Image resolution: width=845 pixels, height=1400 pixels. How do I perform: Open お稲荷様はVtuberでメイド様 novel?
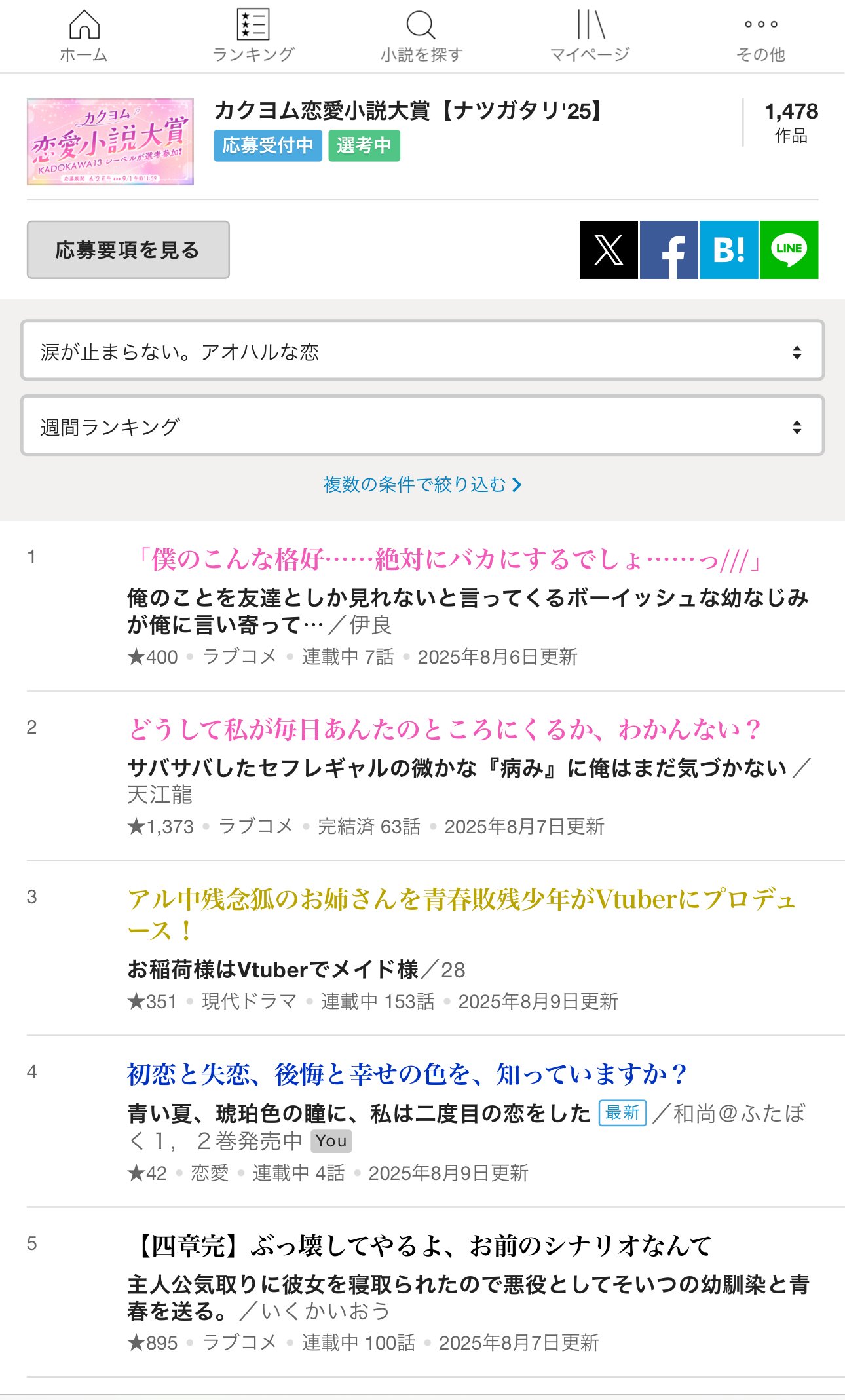pos(272,969)
